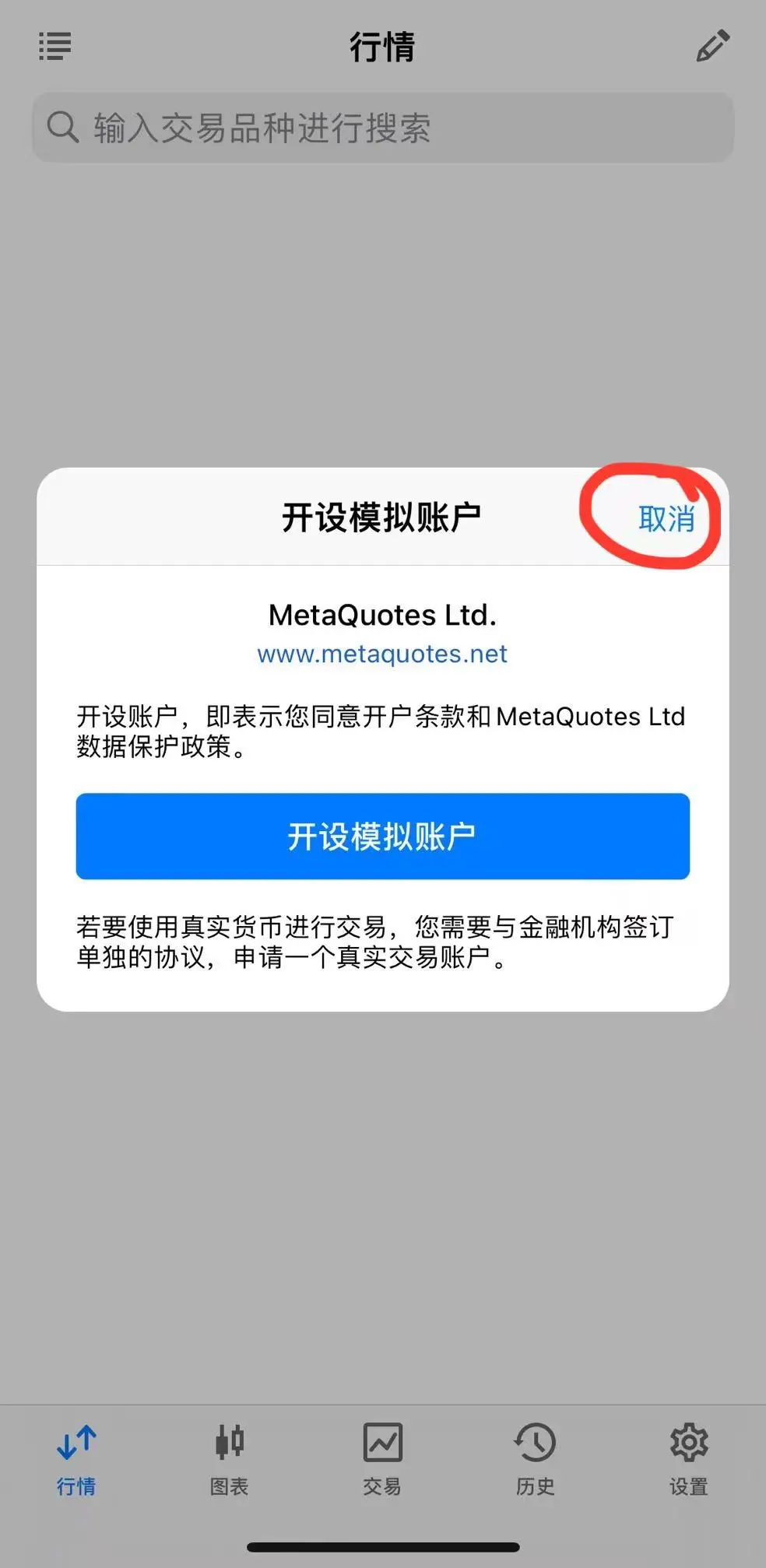Tap the blue 开设模拟账户 button
The height and width of the screenshot is (1568, 766).
coord(382,837)
